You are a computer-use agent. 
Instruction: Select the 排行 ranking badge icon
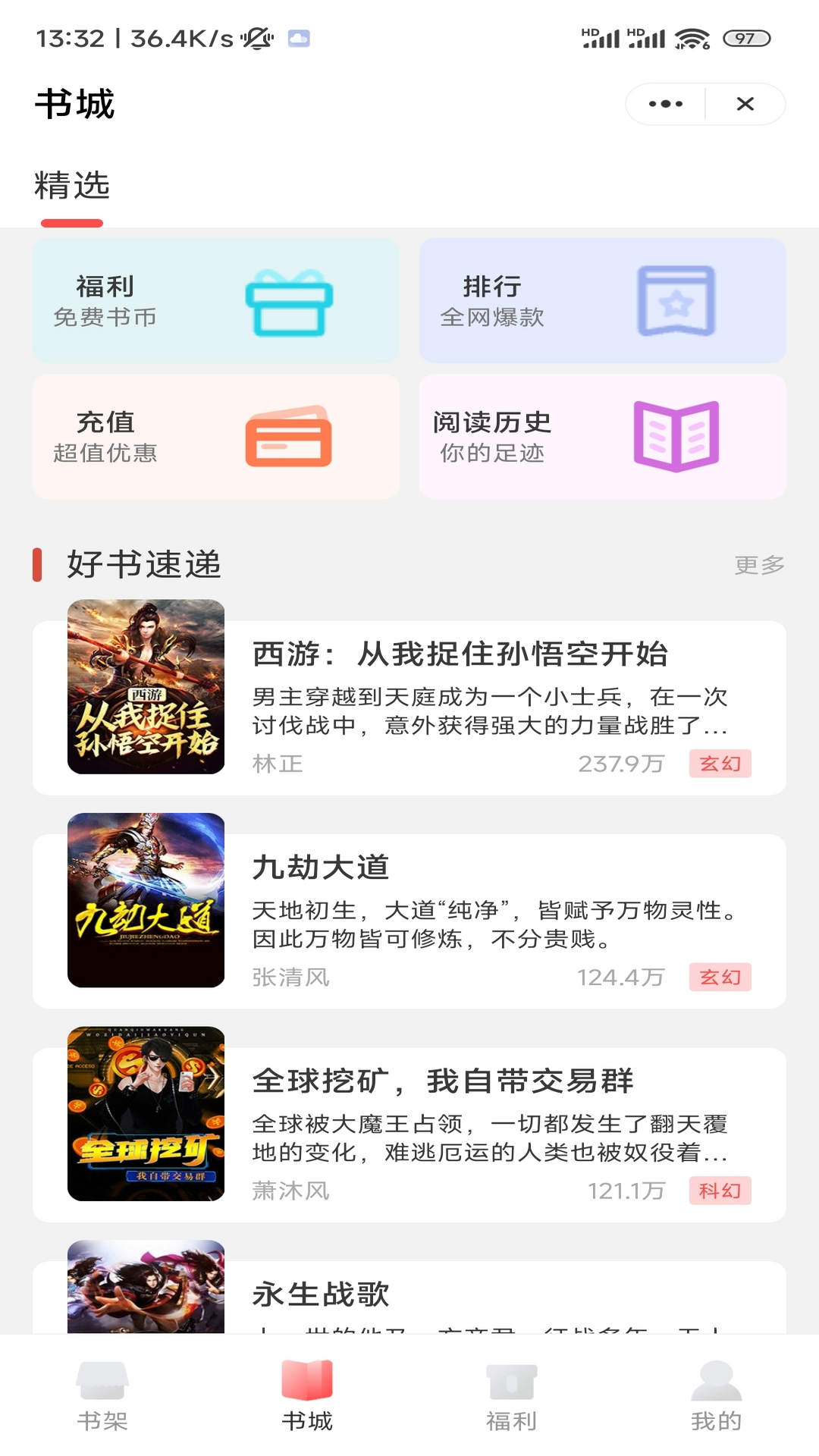click(x=676, y=300)
